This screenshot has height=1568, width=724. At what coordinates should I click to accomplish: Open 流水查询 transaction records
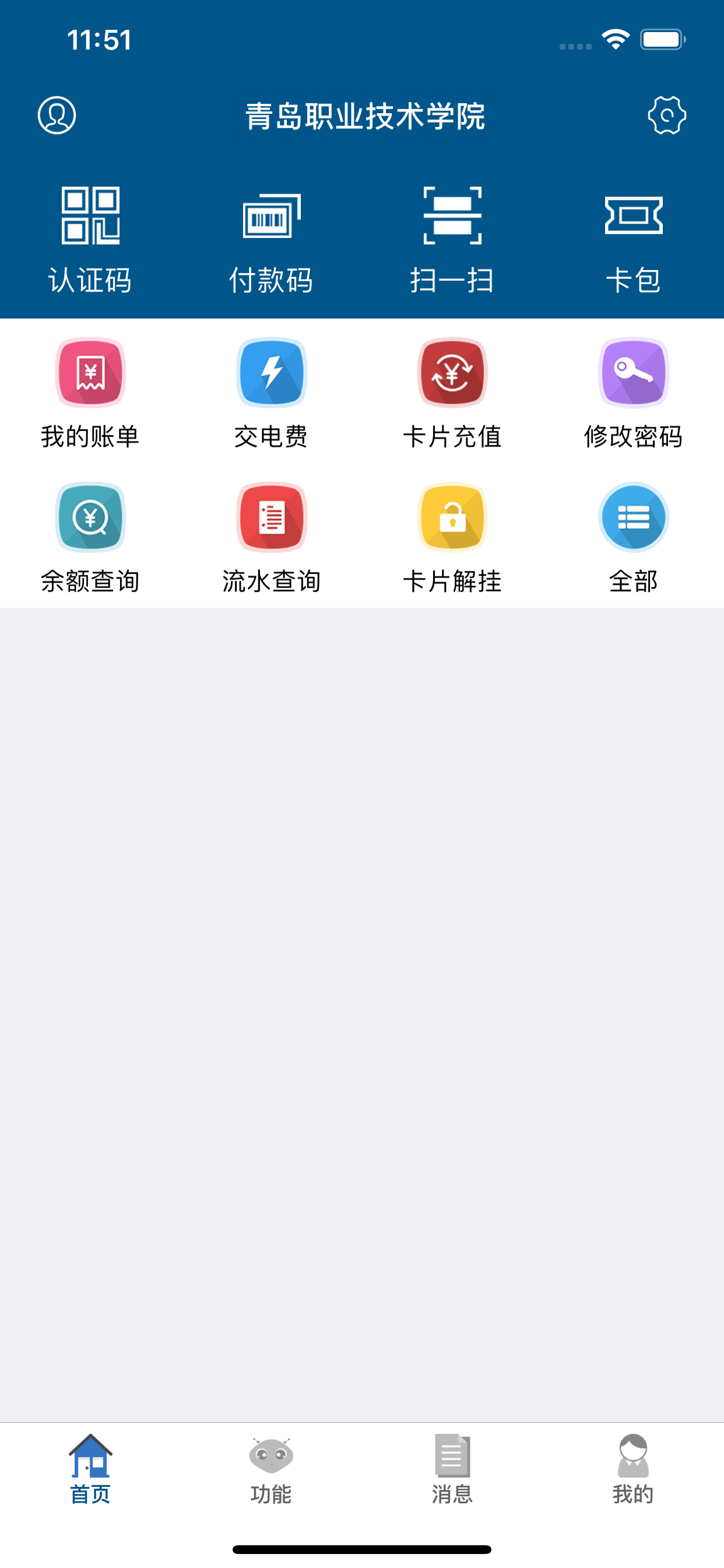pos(271,538)
